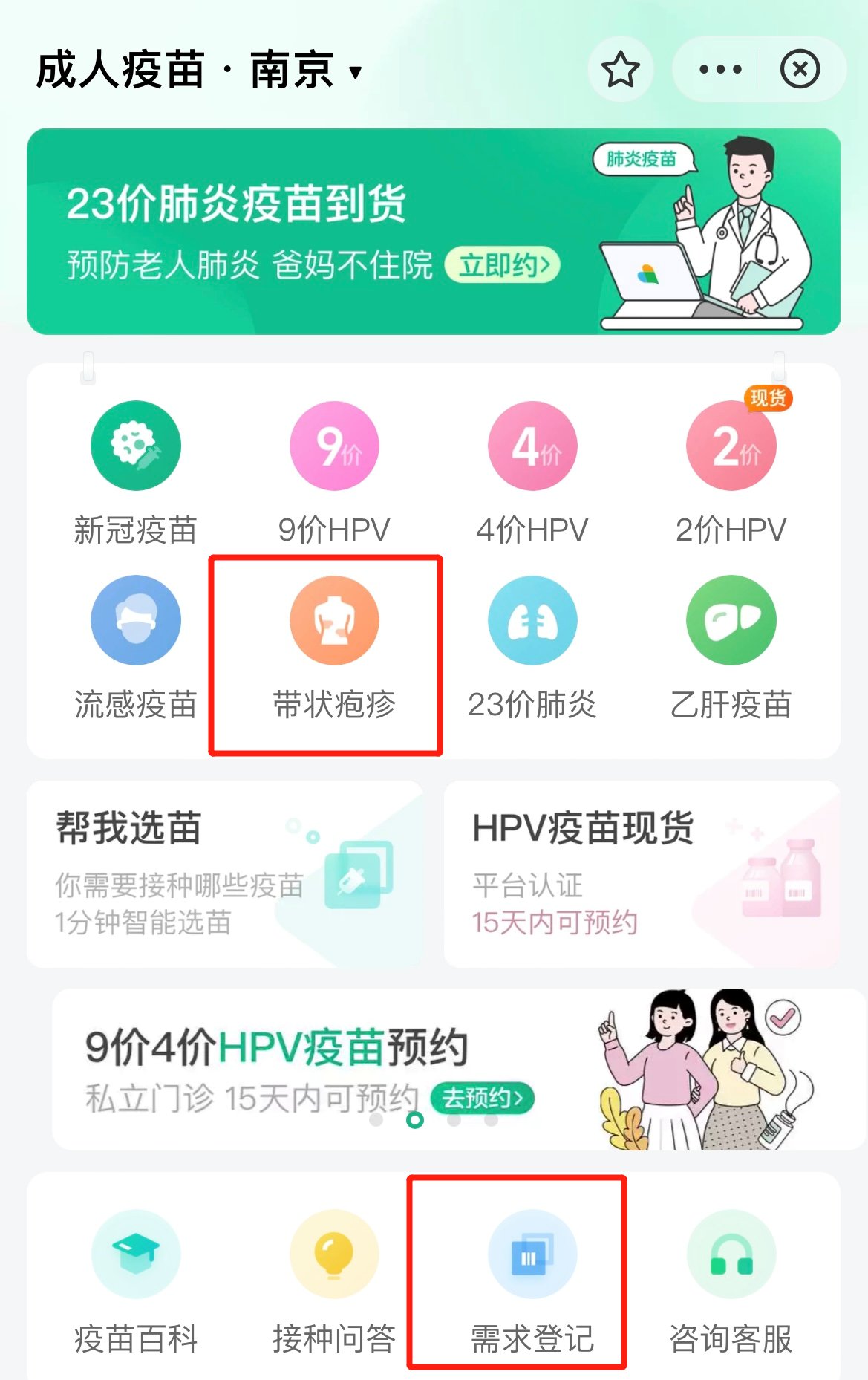Open the city dropdown next to 南京
Image resolution: width=868 pixels, height=1380 pixels.
point(356,72)
